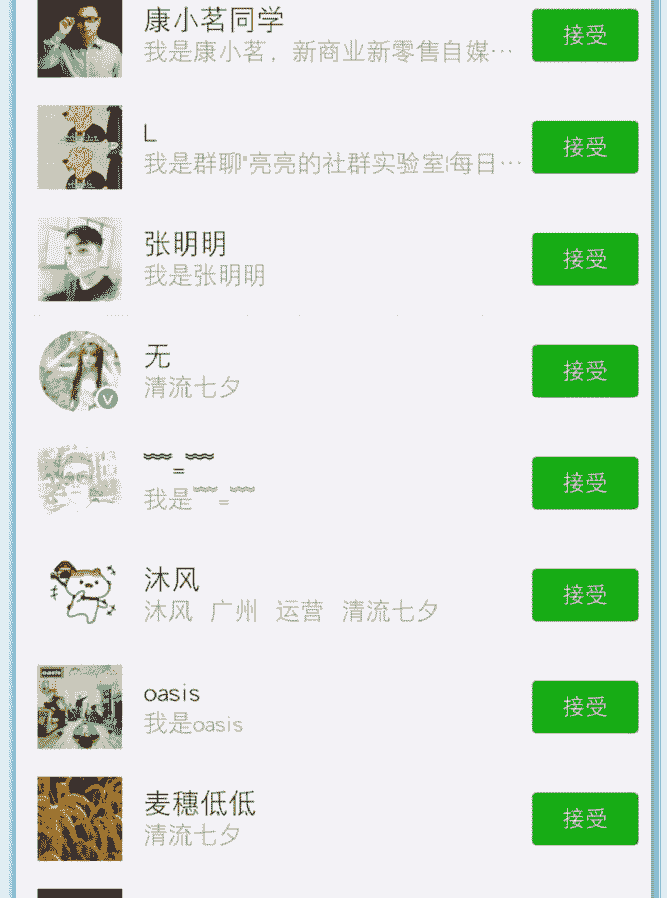Accept 张明明's friend request
This screenshot has width=667, height=898.
pyautogui.click(x=584, y=259)
